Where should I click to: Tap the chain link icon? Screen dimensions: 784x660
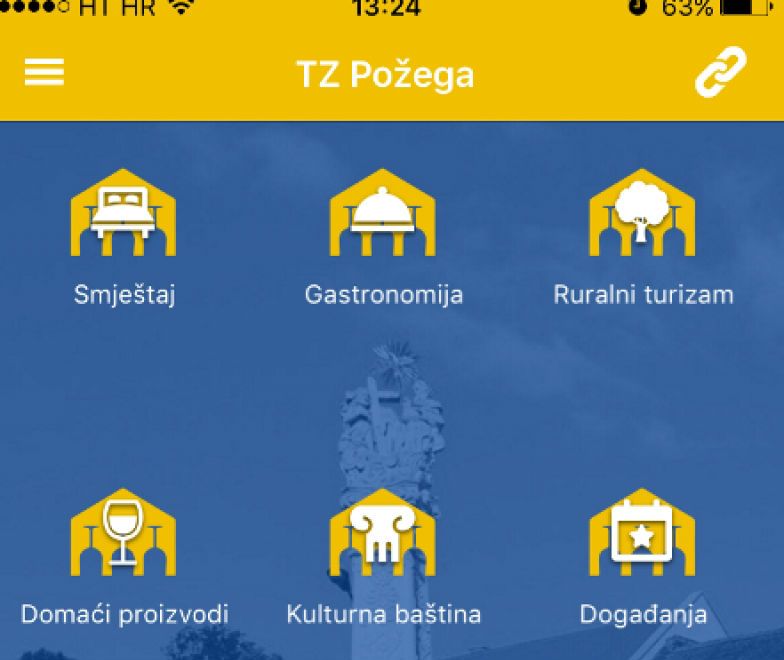[x=721, y=73]
